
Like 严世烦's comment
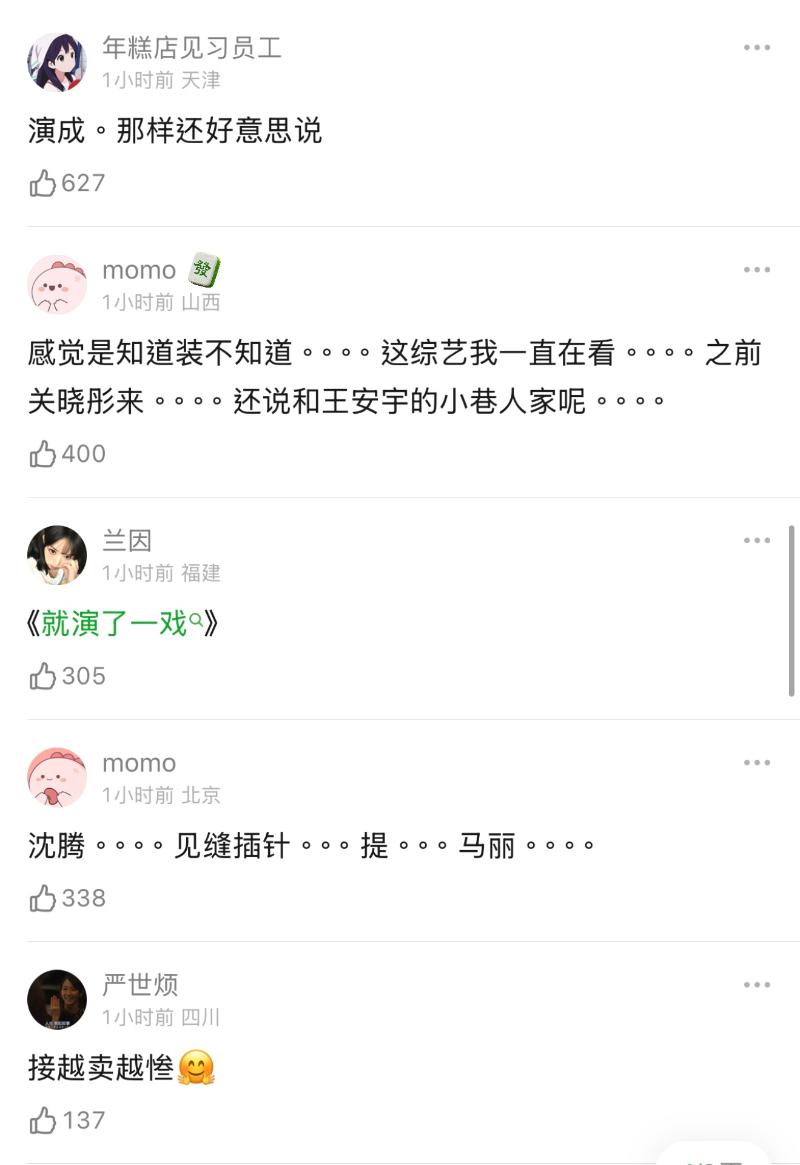pos(43,1120)
